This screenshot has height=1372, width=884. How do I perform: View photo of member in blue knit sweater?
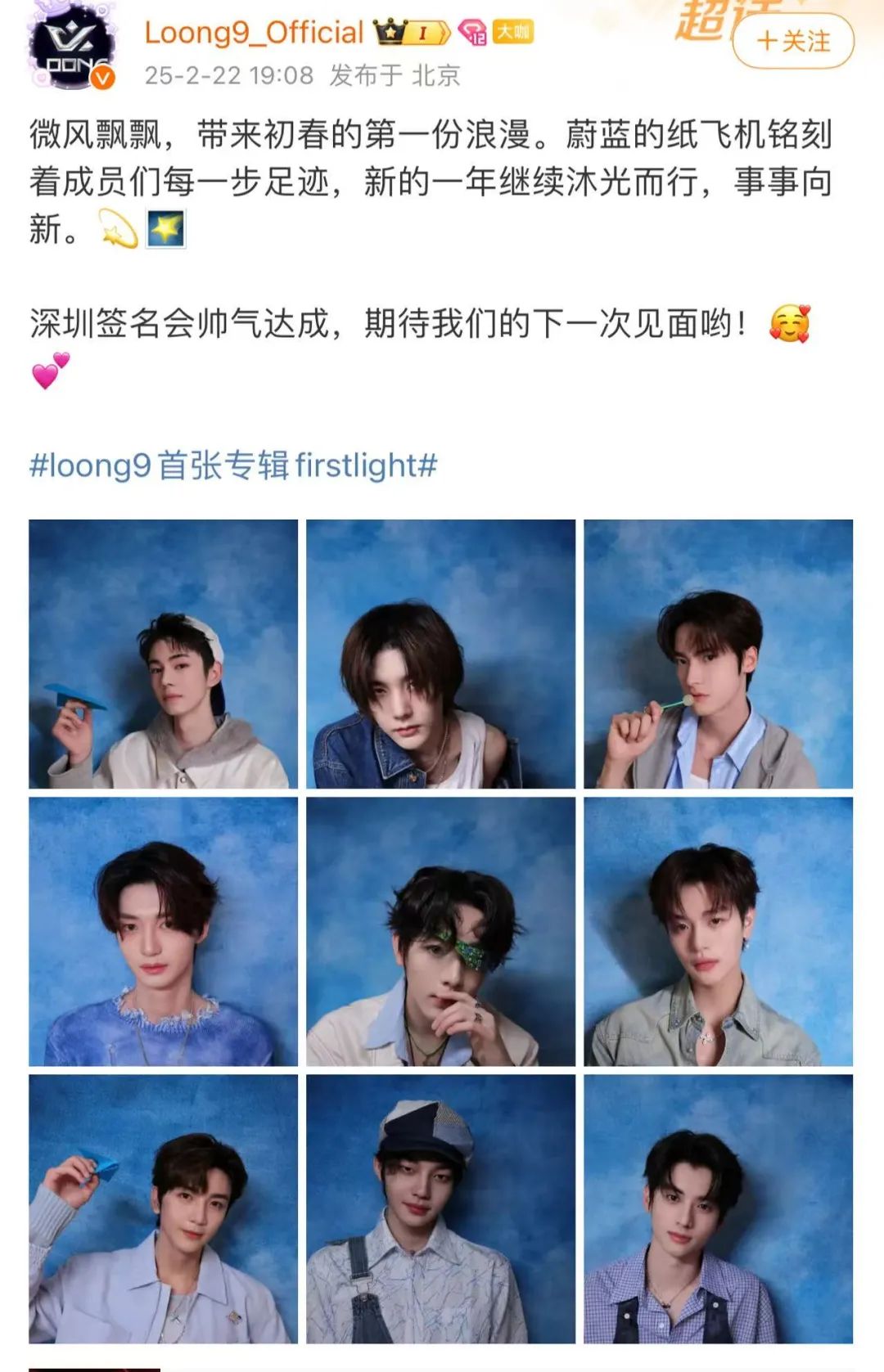click(x=164, y=931)
